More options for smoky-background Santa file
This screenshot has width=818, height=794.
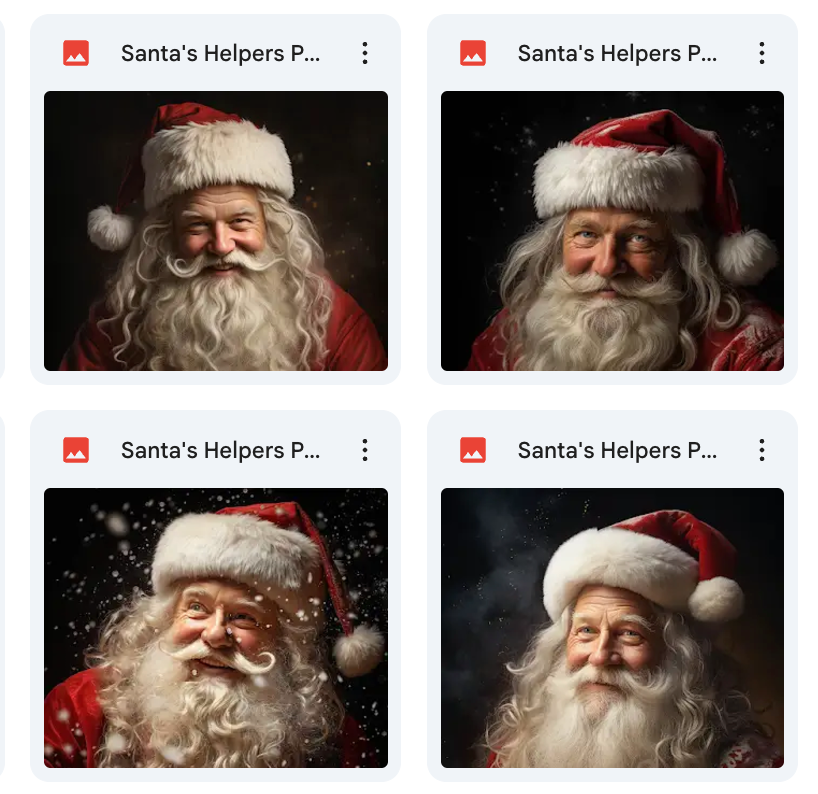(x=762, y=450)
